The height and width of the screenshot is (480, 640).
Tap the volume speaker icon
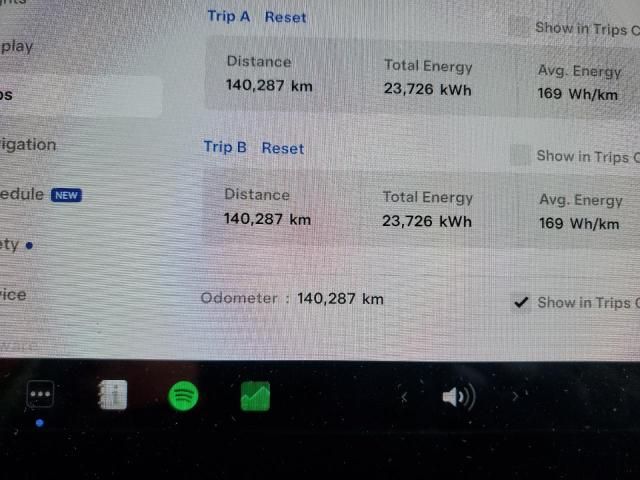coord(458,397)
